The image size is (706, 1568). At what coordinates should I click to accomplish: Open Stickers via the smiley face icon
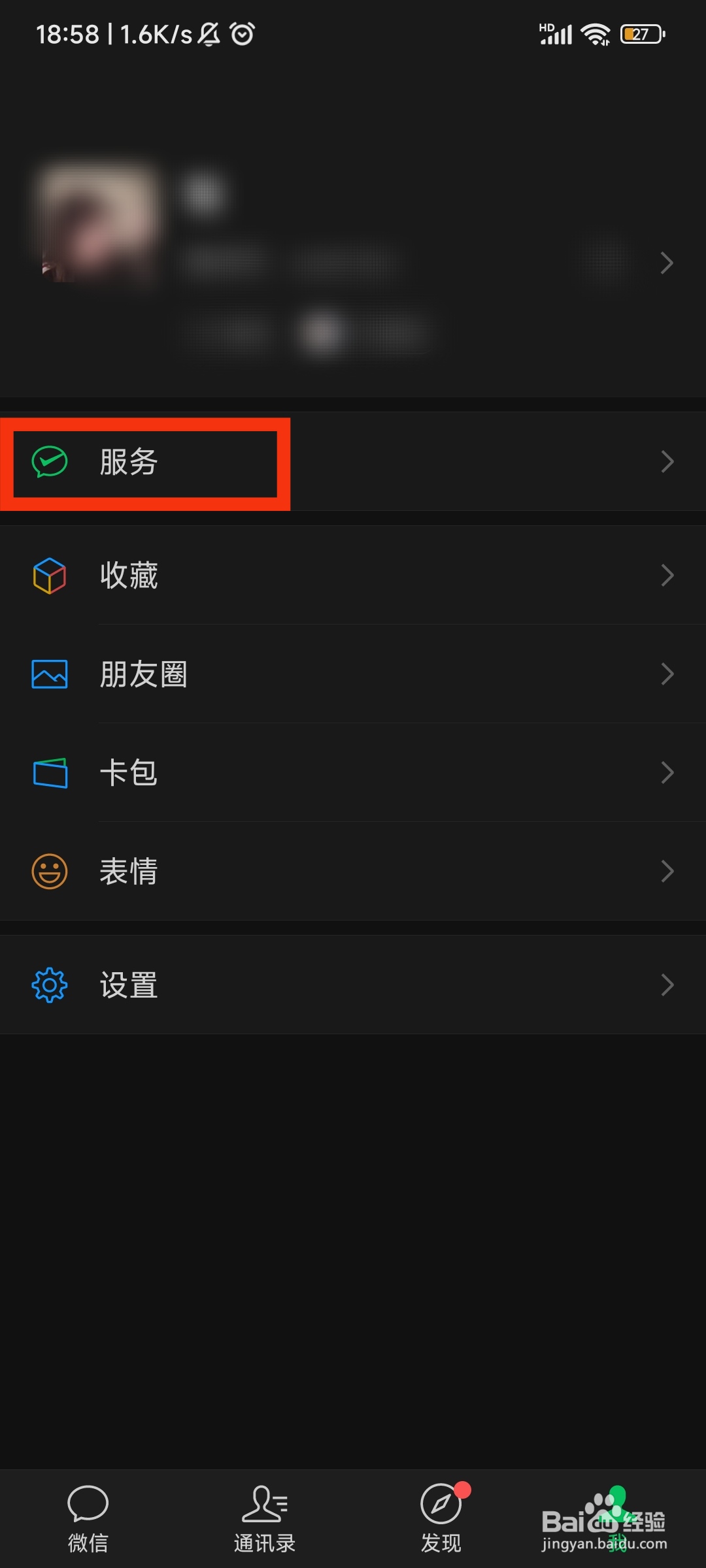[x=48, y=871]
